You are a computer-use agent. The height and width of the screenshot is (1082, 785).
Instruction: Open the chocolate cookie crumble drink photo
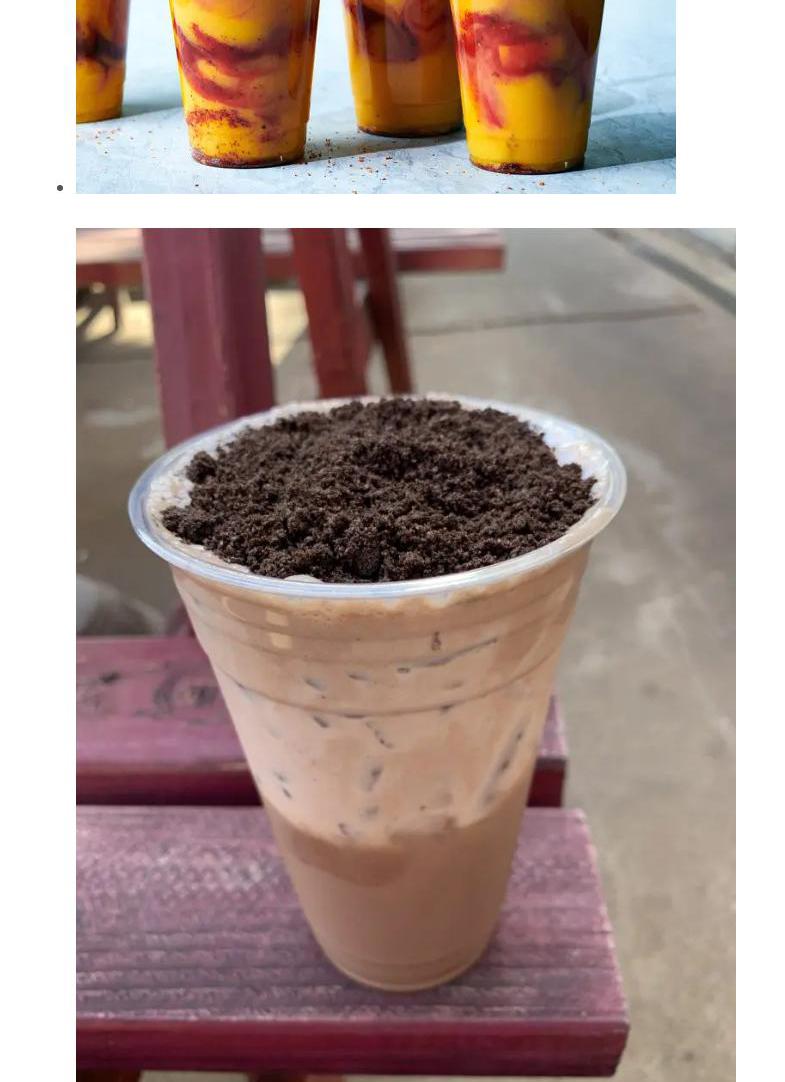[405, 654]
